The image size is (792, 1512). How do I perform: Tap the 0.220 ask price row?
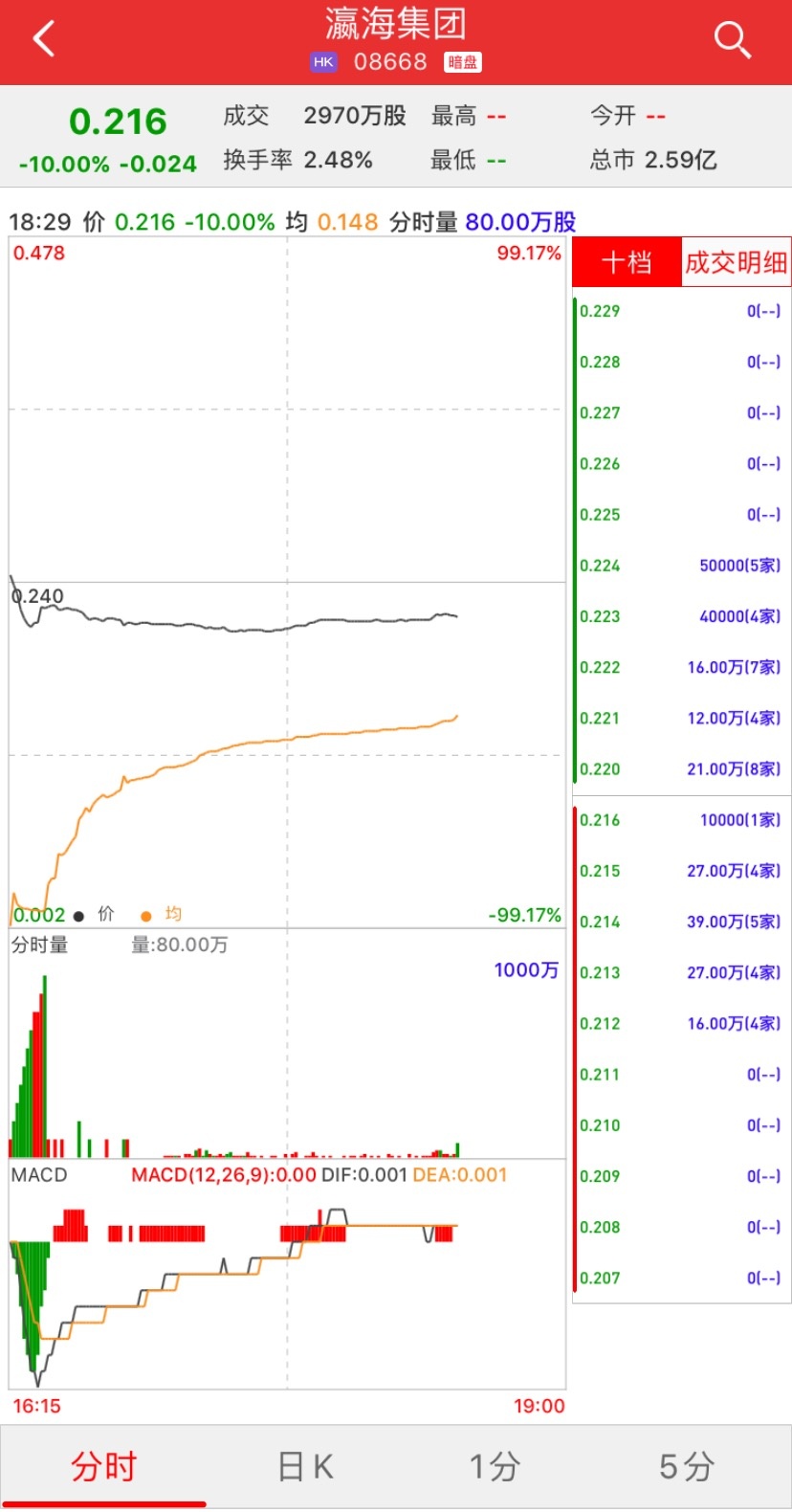681,769
